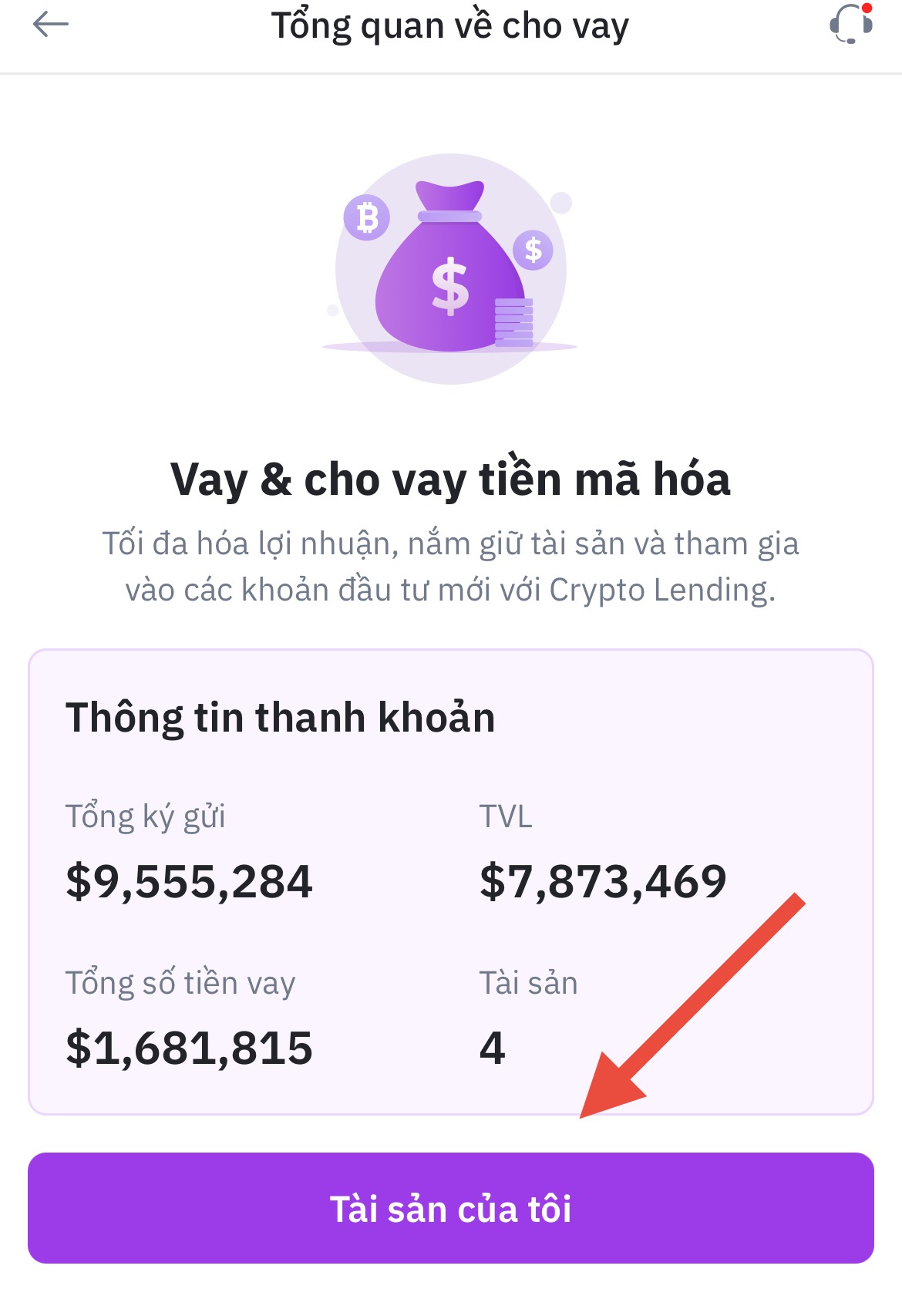
Task: Go back using the arrow icon
Action: pyautogui.click(x=51, y=25)
